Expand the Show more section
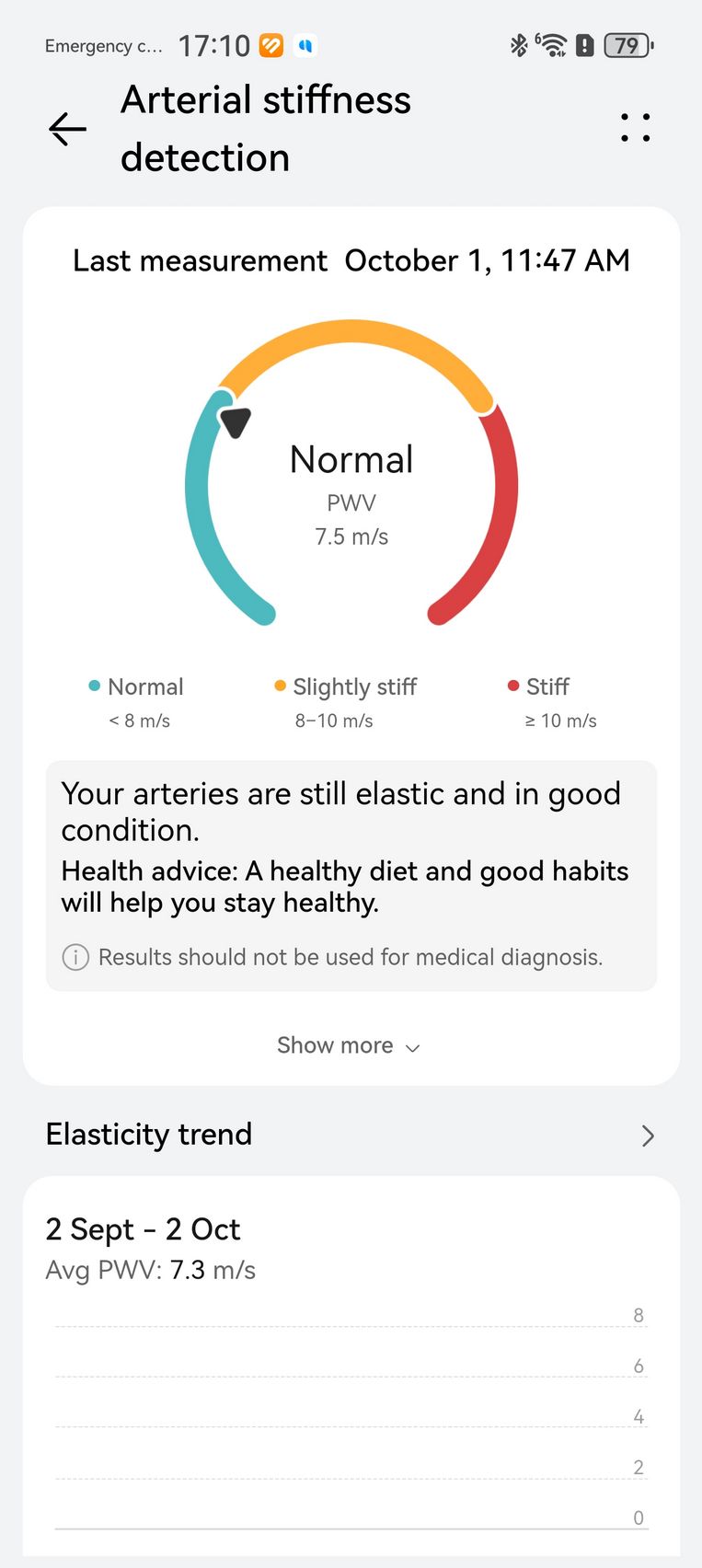 (x=349, y=1046)
